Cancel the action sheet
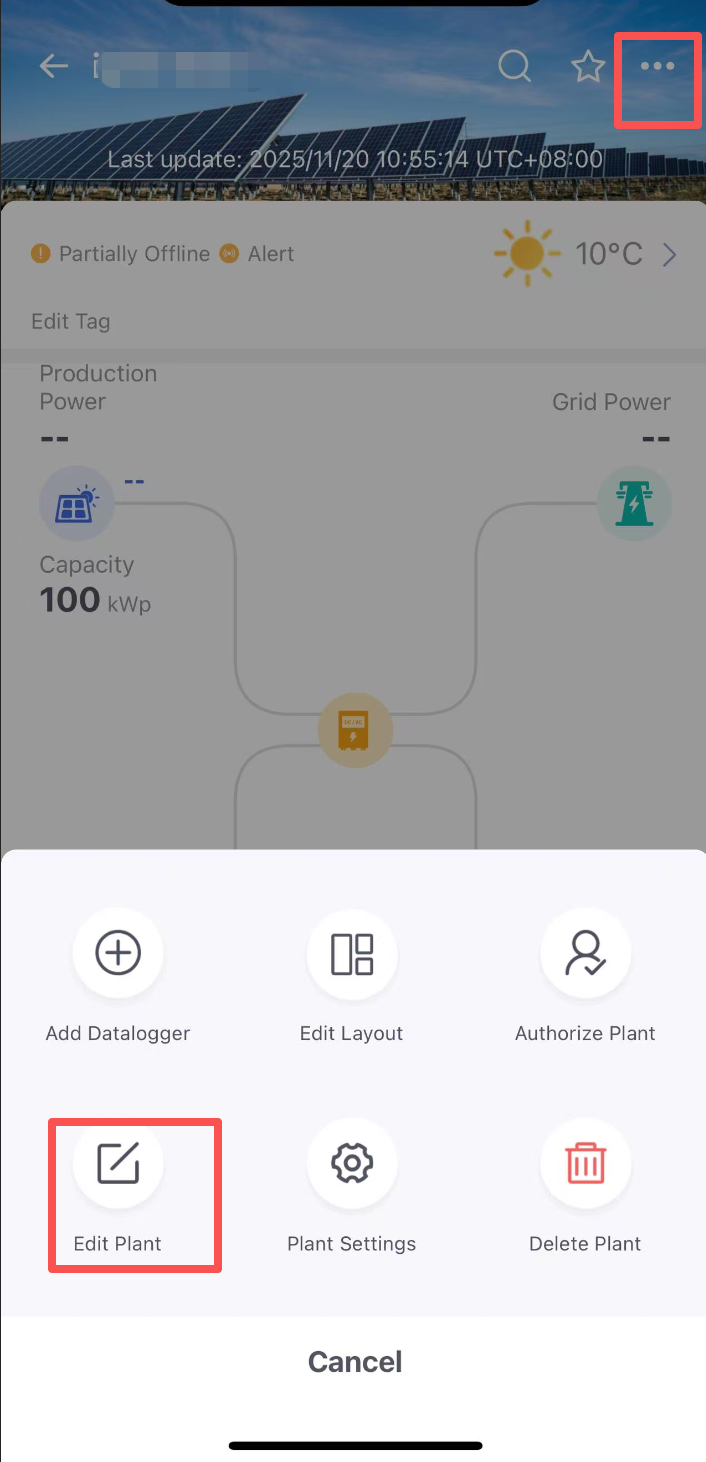 click(x=354, y=1362)
